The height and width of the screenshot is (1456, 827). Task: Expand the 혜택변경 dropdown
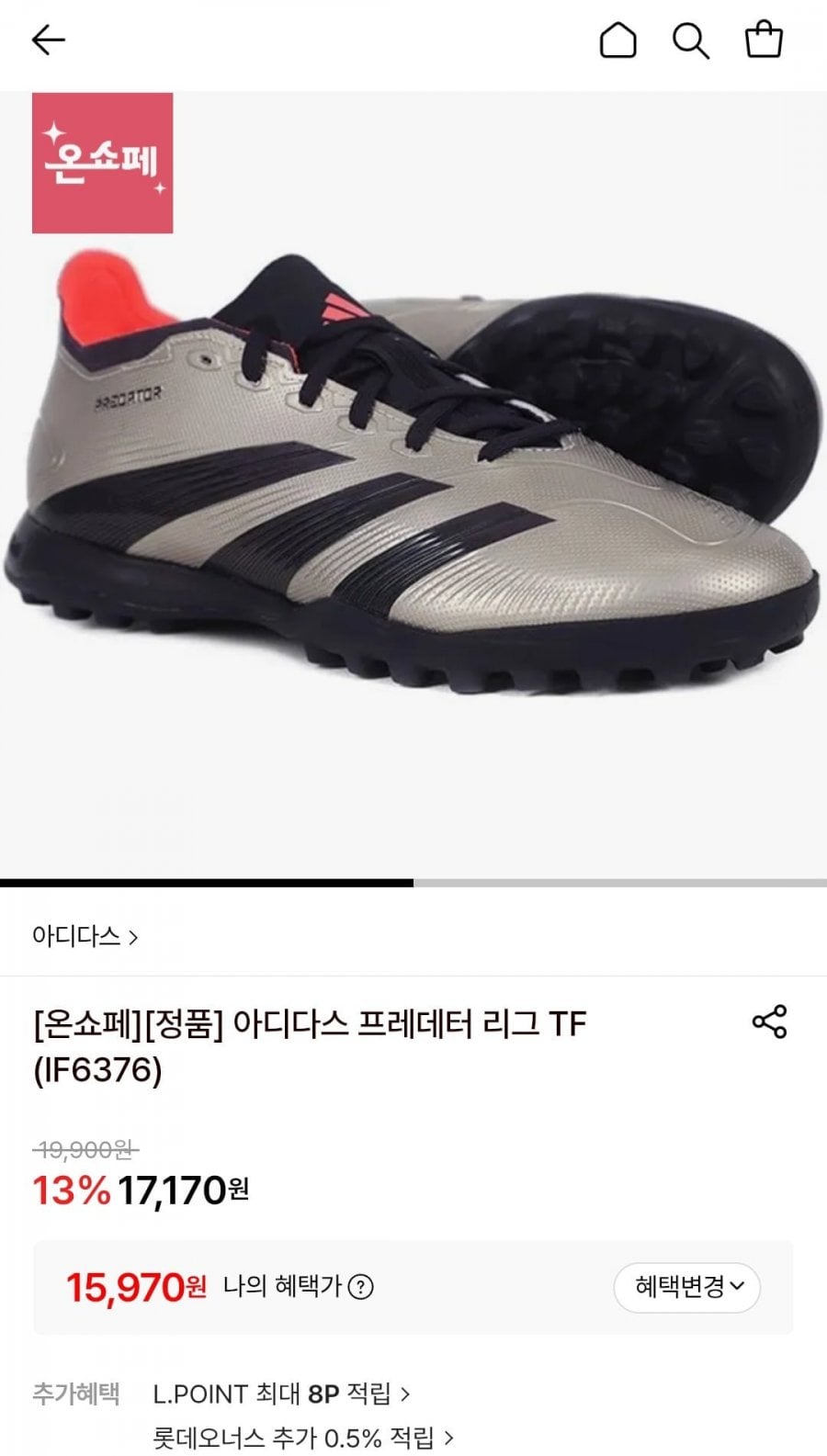[x=687, y=1287]
